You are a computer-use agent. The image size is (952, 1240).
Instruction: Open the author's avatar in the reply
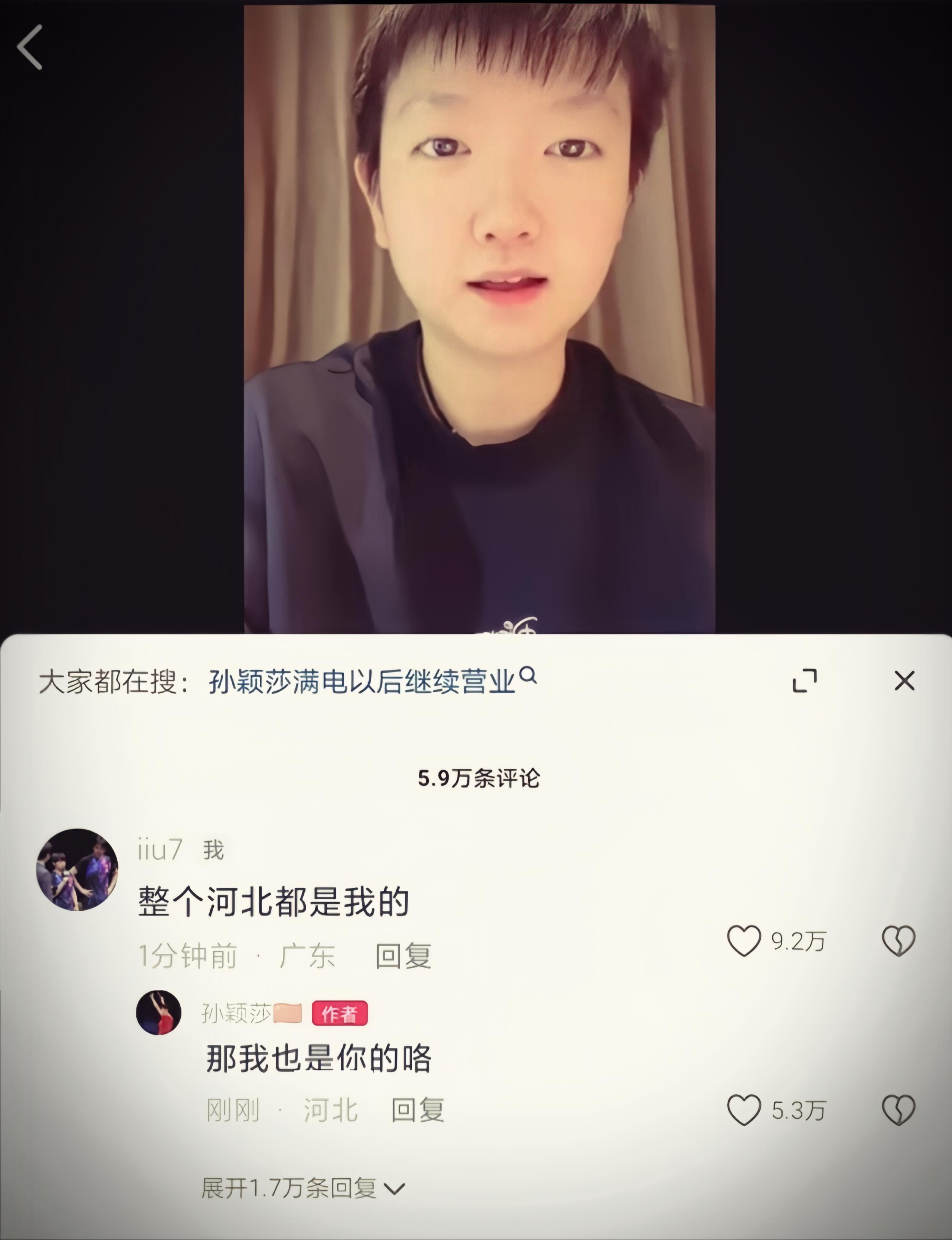(159, 1012)
